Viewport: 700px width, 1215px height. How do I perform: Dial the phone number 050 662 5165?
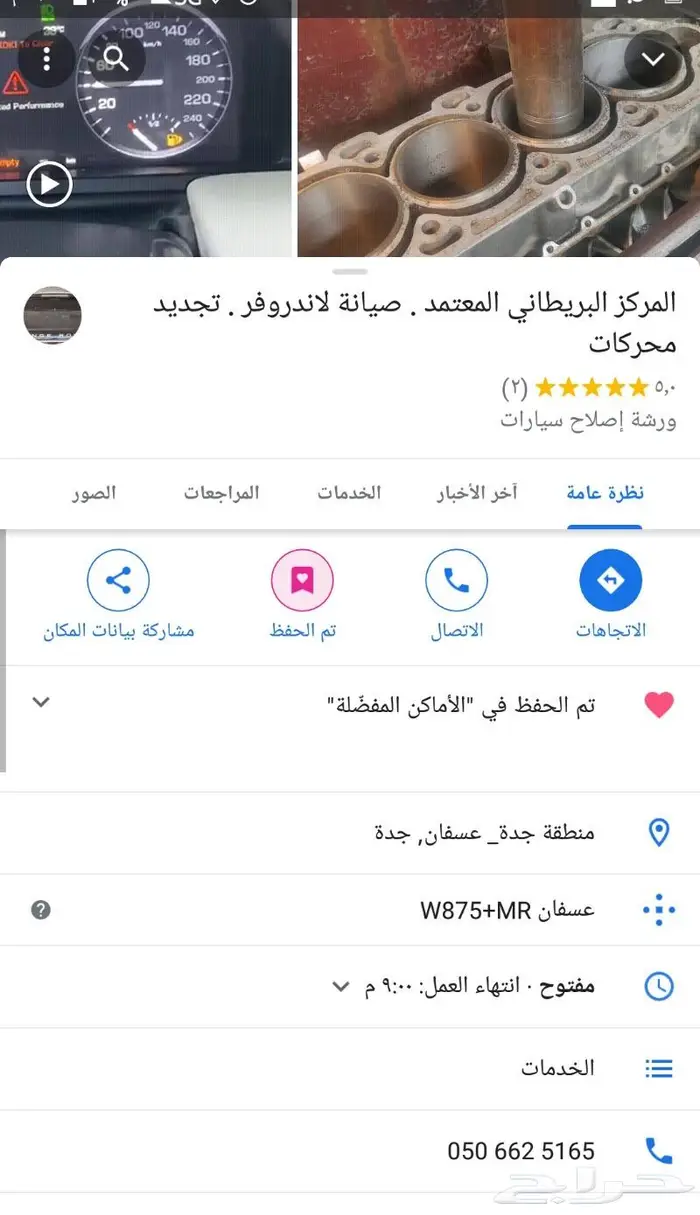pyautogui.click(x=521, y=1151)
